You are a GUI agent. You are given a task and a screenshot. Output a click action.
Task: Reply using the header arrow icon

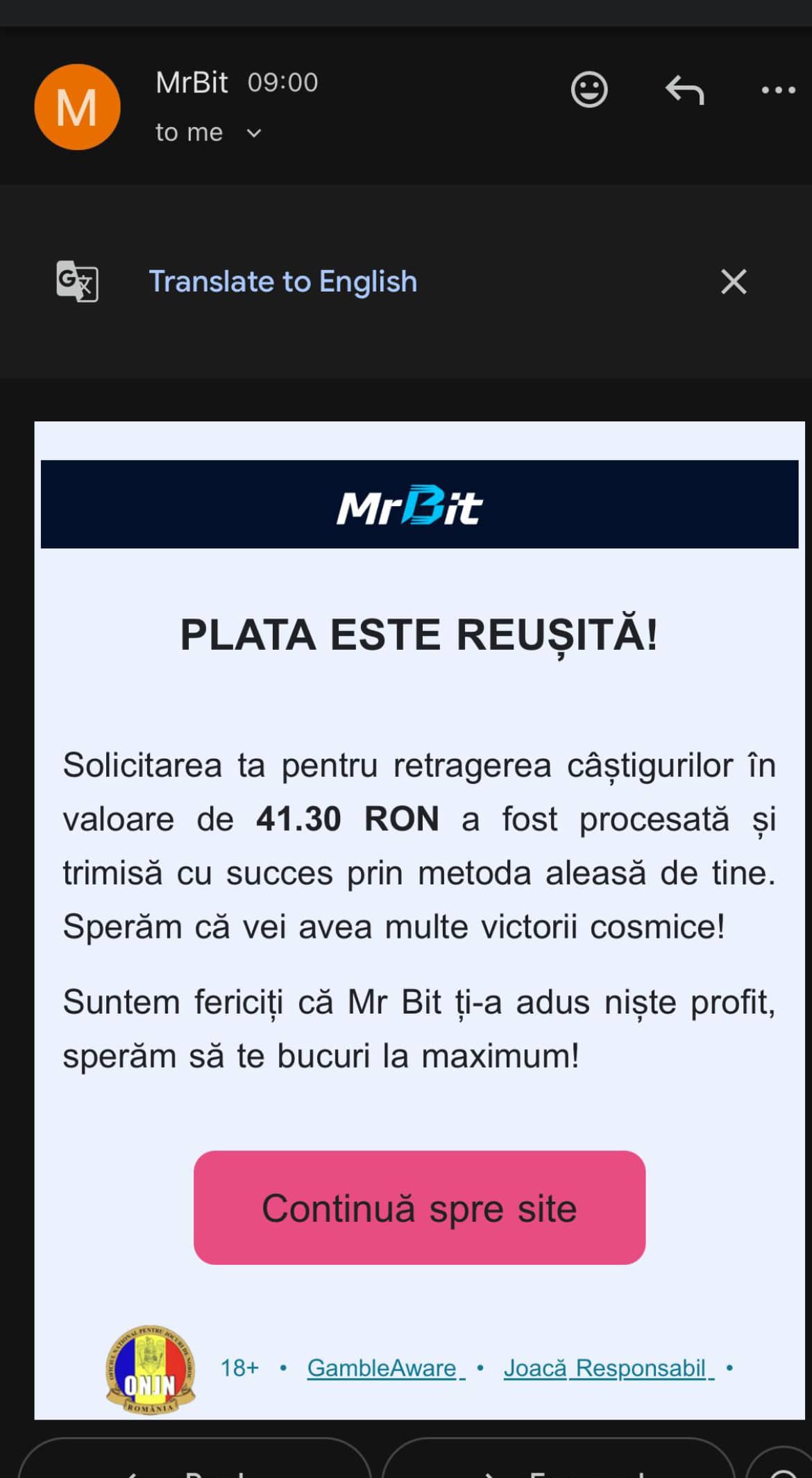684,89
